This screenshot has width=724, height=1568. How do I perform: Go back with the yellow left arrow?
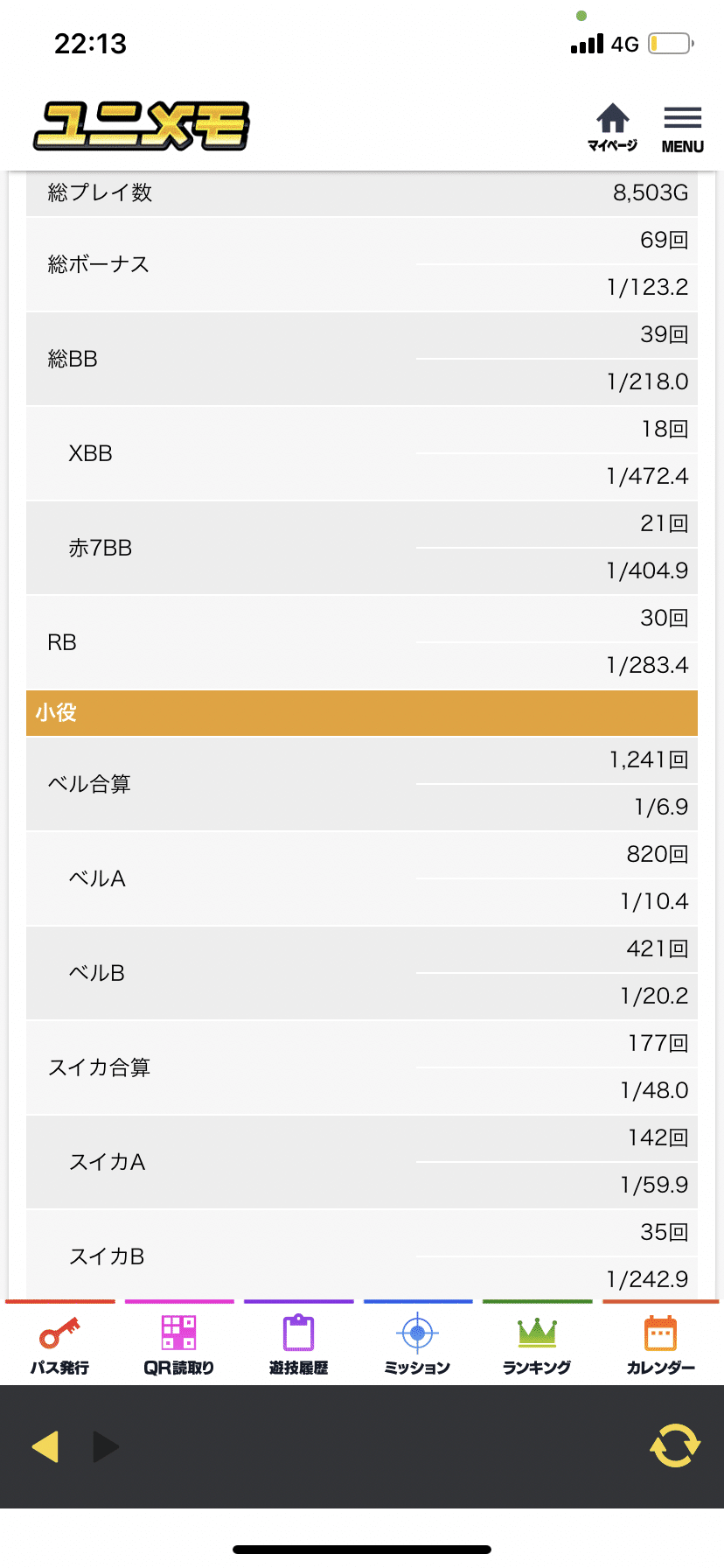(x=45, y=1446)
